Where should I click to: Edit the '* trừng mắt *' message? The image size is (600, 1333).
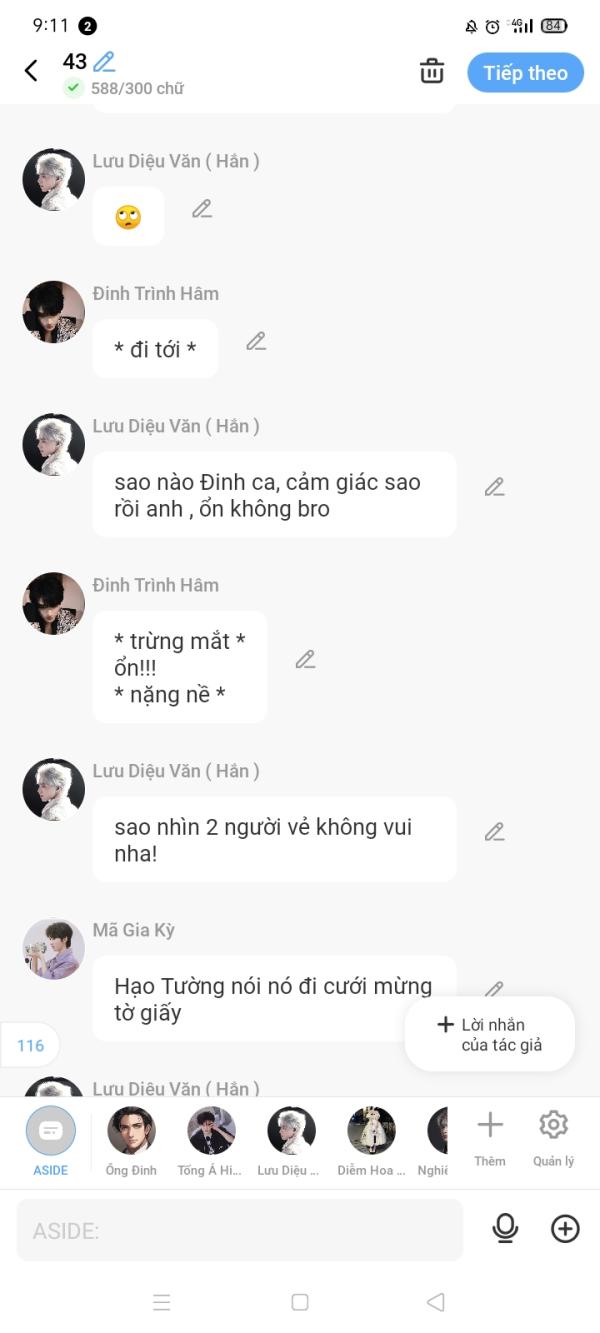point(305,659)
